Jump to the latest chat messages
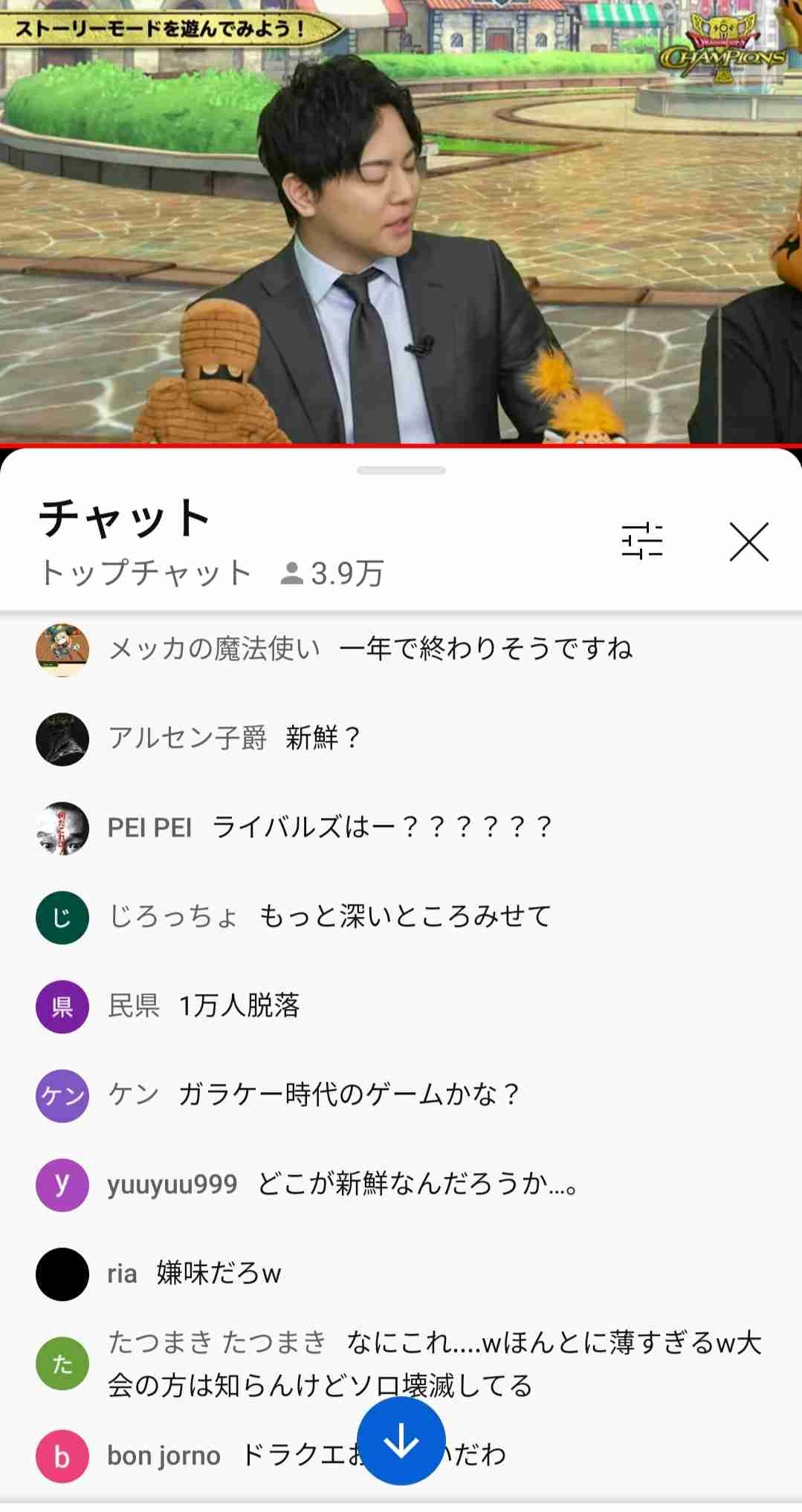 pos(401,1441)
